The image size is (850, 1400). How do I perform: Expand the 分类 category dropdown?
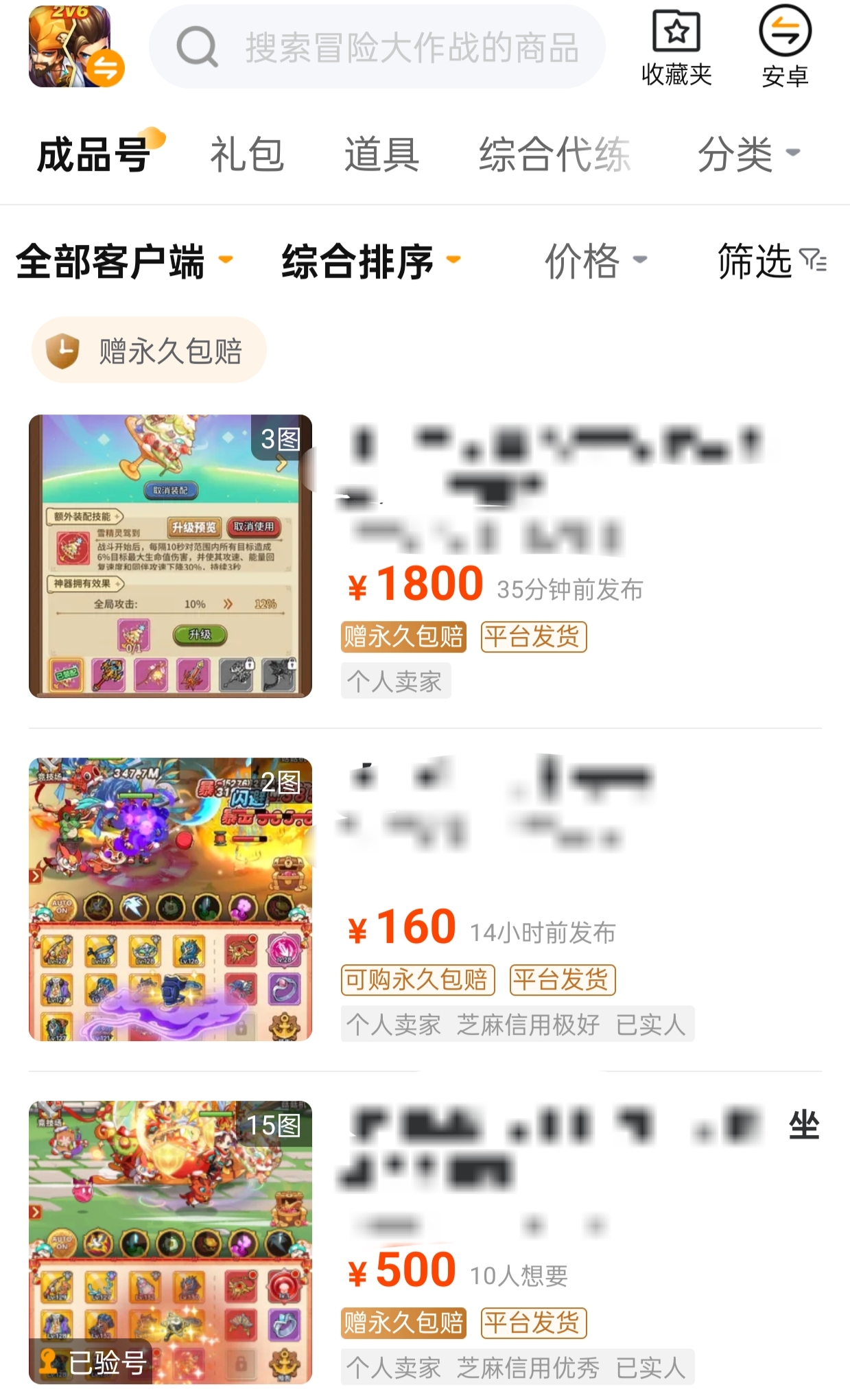pos(748,154)
